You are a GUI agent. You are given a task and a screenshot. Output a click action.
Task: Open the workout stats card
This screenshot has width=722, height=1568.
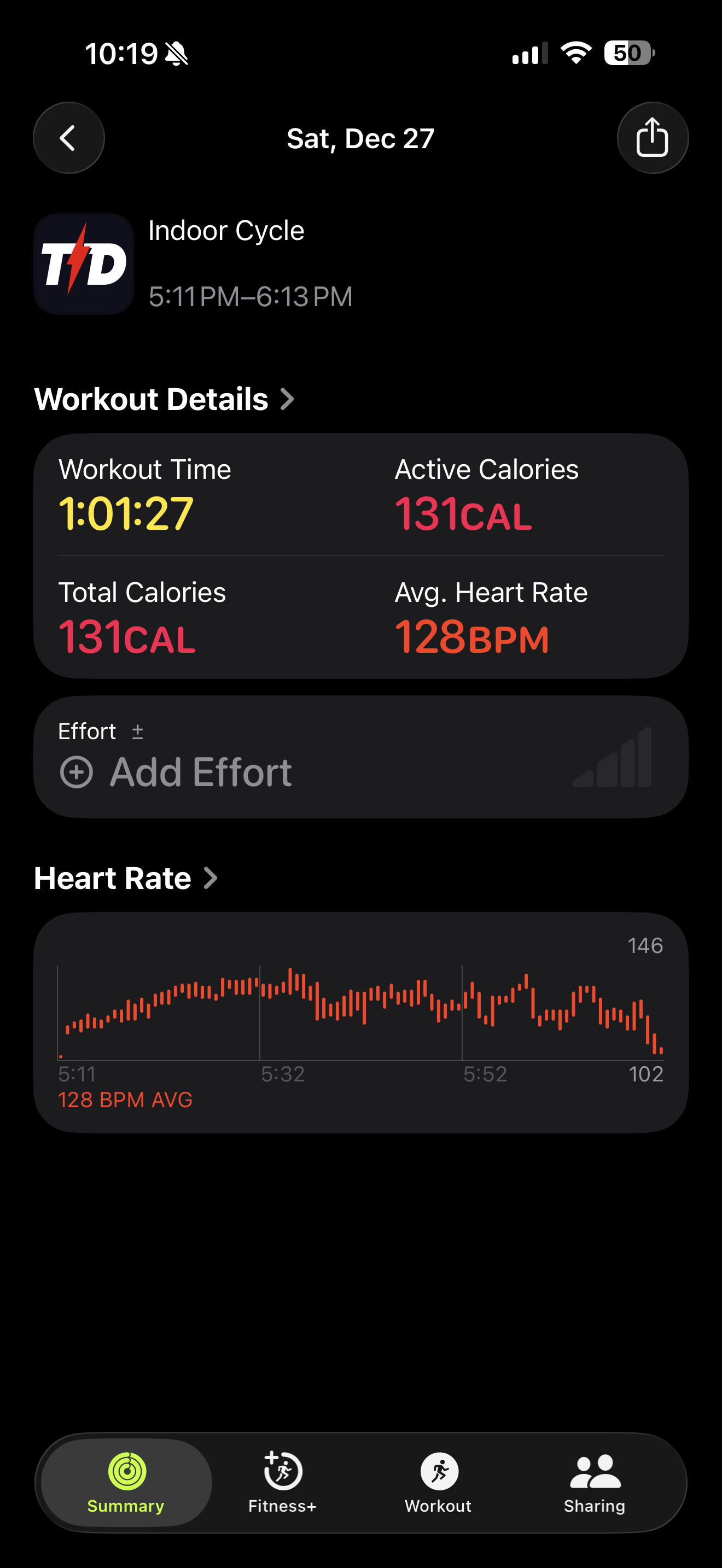[x=360, y=555]
